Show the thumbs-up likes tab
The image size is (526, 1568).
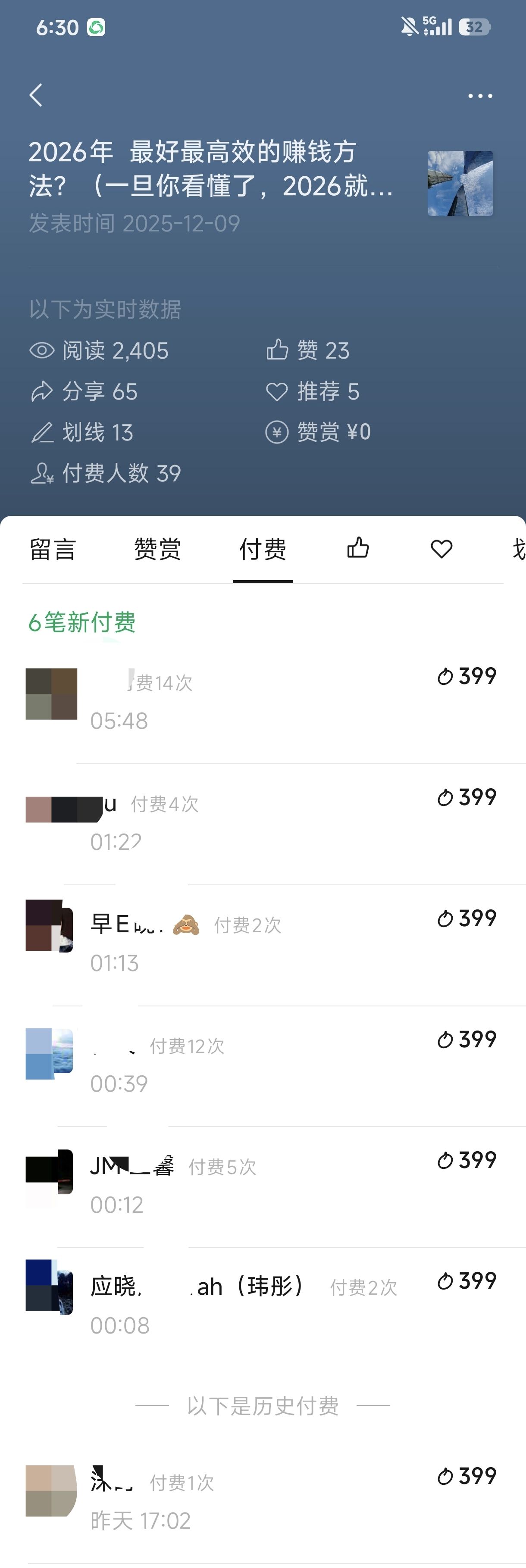(358, 548)
